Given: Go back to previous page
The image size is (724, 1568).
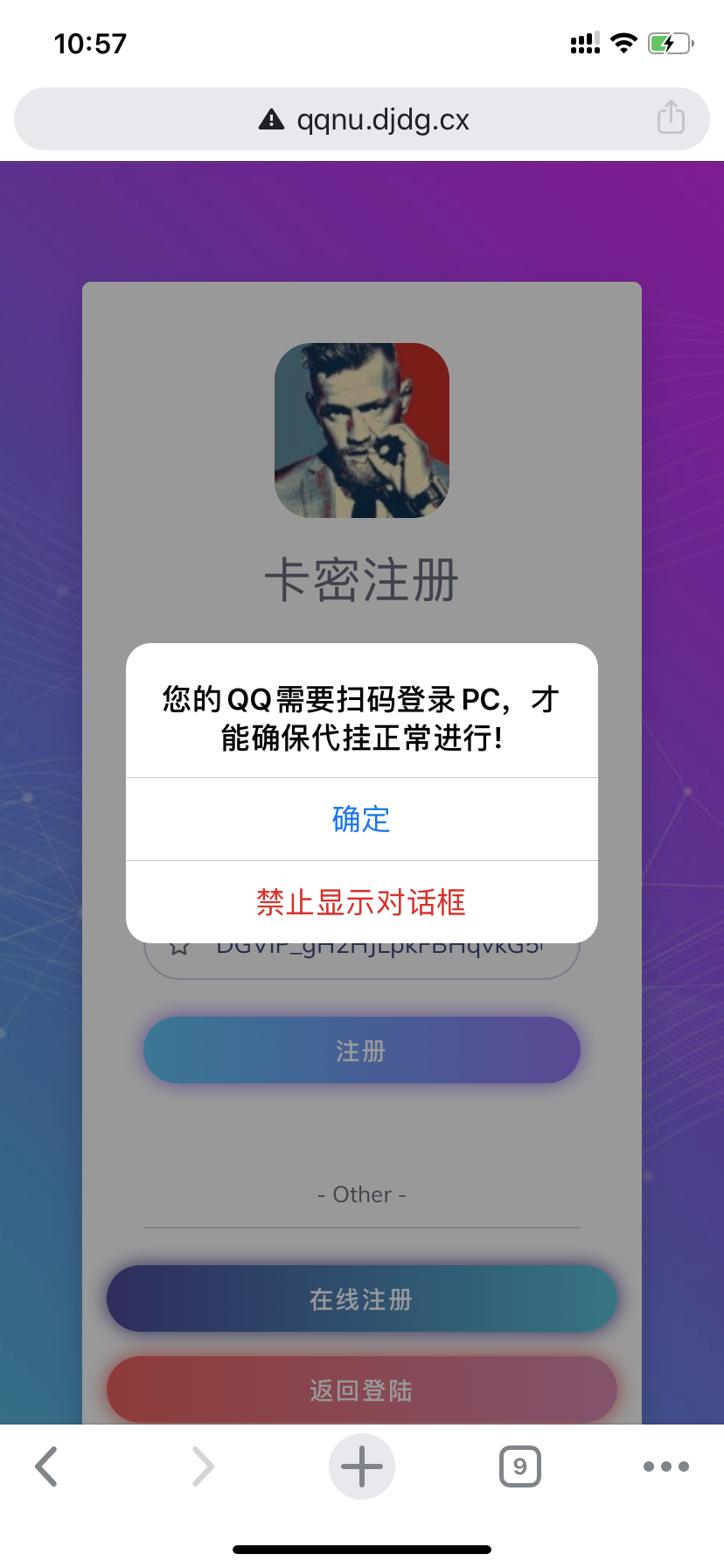Looking at the screenshot, I should 46,1466.
